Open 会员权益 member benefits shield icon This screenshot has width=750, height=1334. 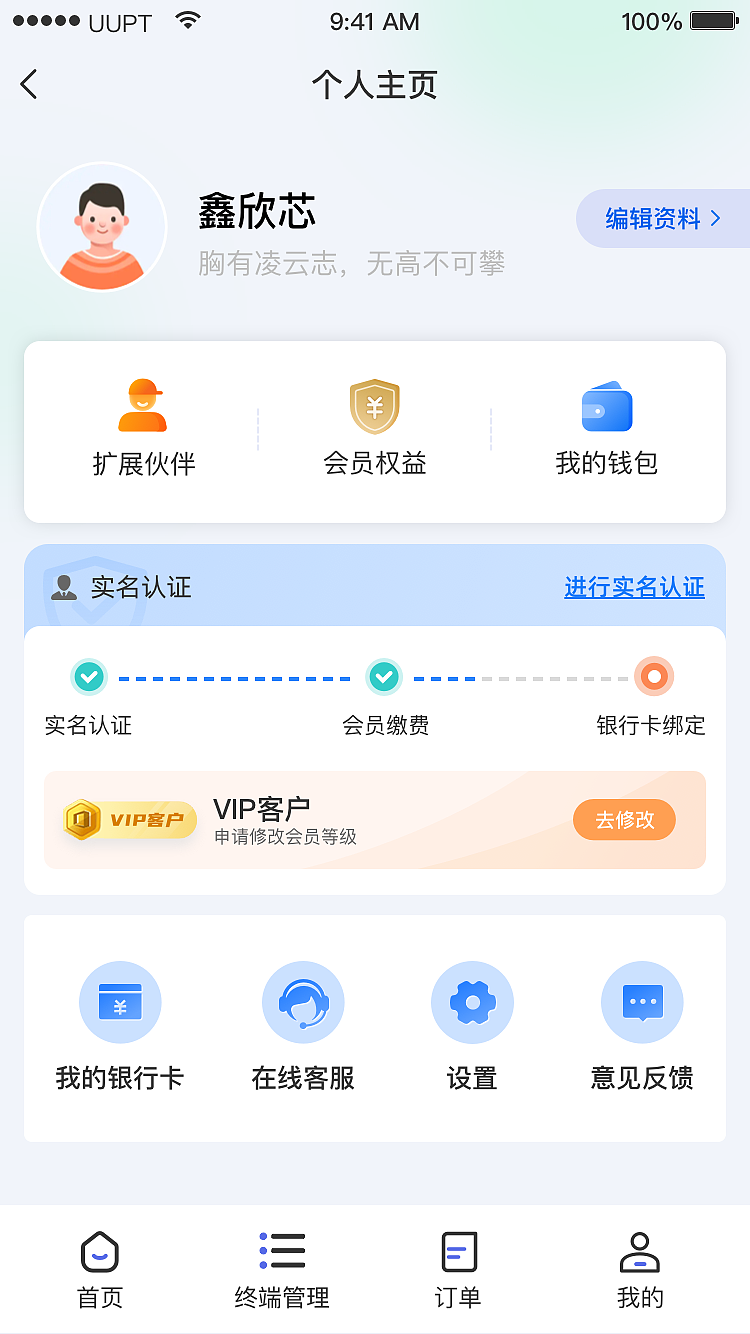click(x=374, y=405)
